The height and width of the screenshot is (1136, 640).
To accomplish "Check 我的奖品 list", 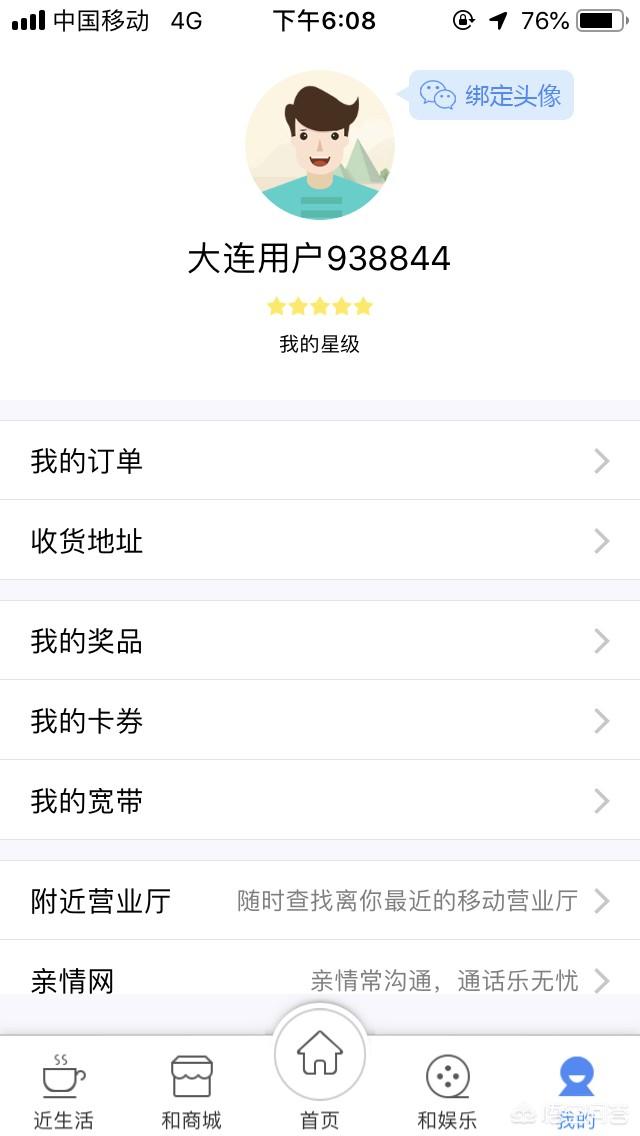I will tap(320, 641).
